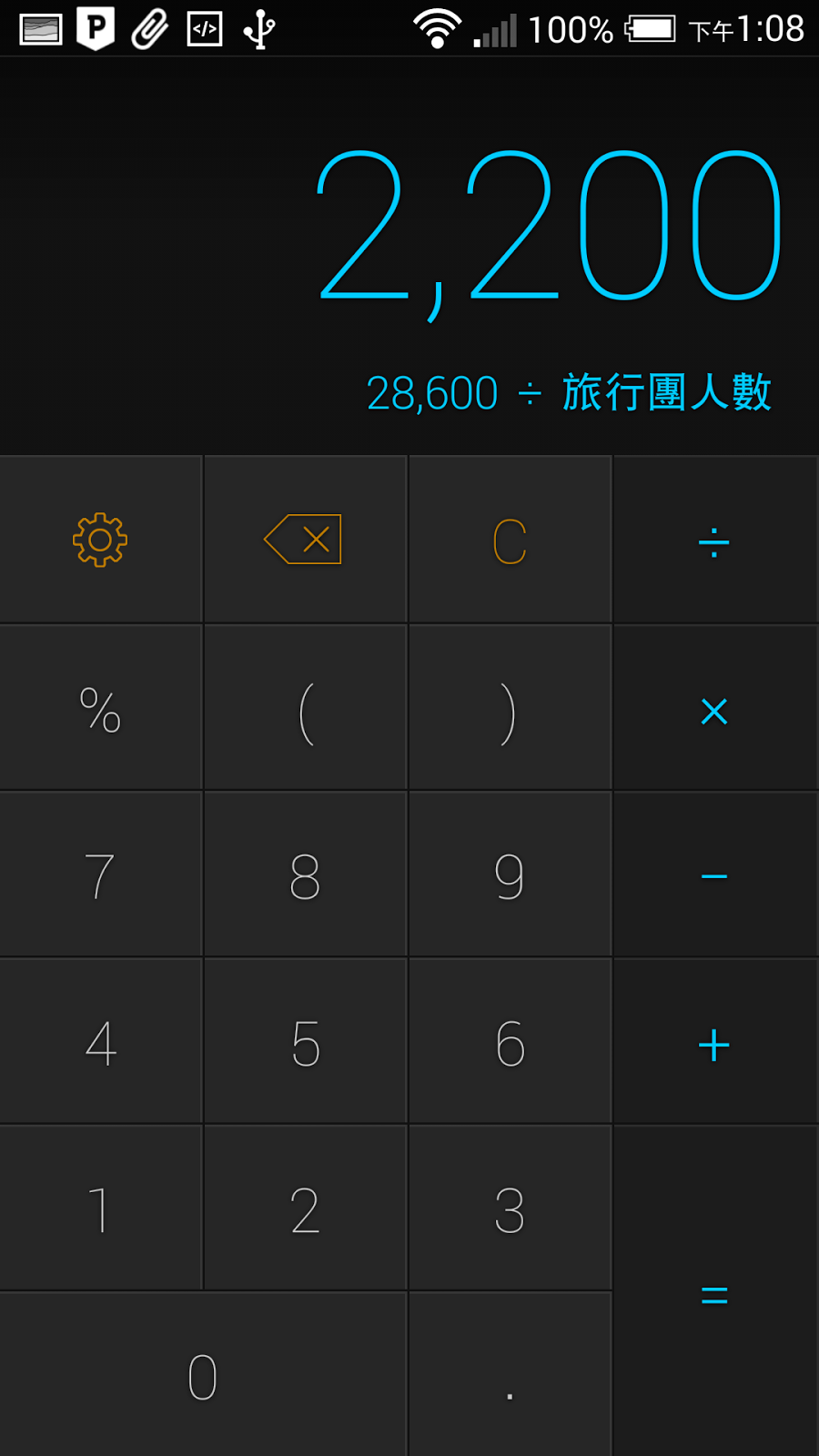
Task: Tap the division operator key
Action: [x=715, y=540]
